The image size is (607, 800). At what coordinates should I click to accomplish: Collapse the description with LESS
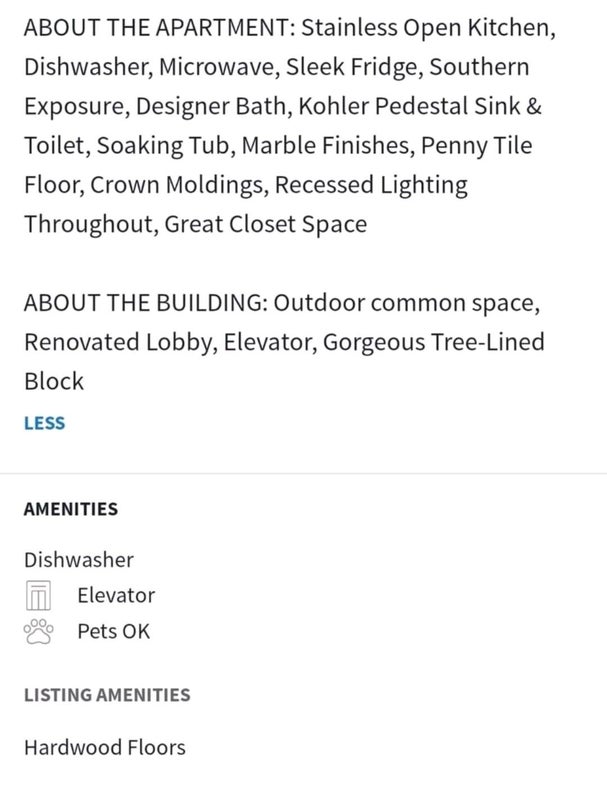point(44,423)
